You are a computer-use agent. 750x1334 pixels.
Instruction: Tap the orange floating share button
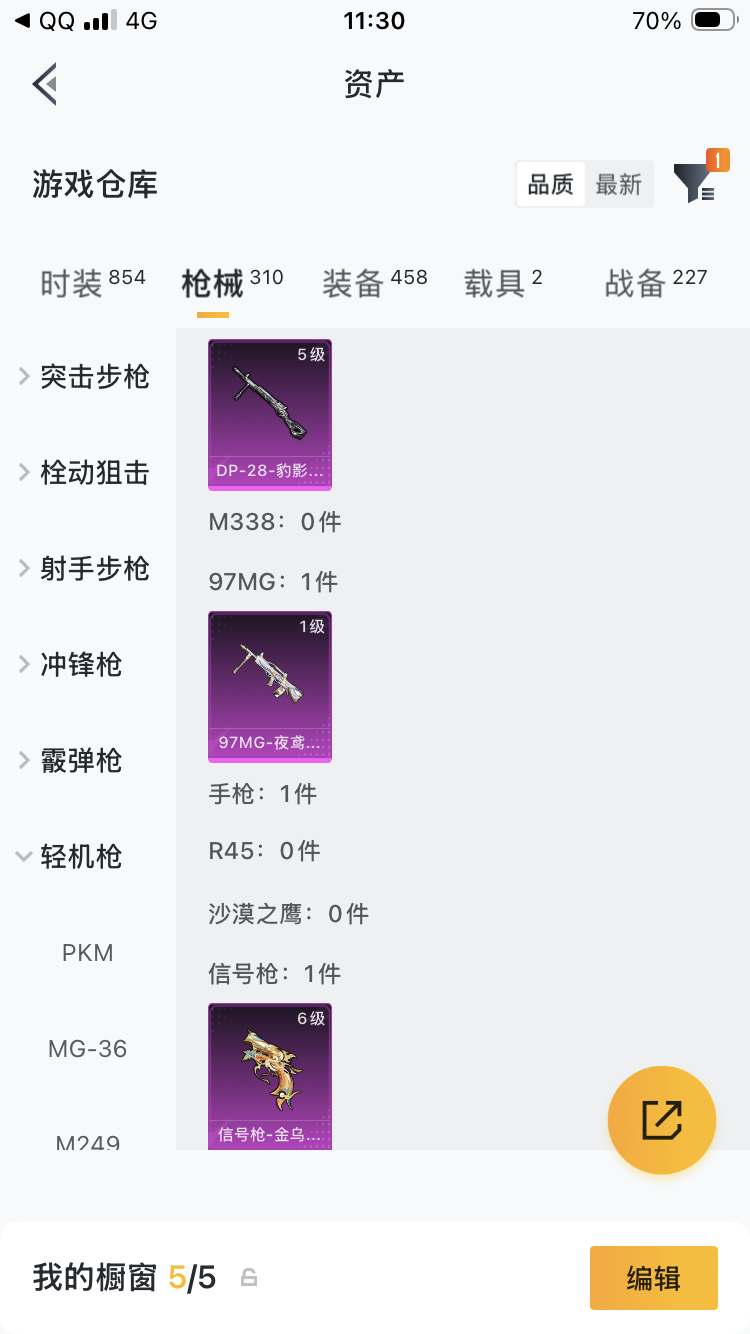click(x=662, y=1120)
